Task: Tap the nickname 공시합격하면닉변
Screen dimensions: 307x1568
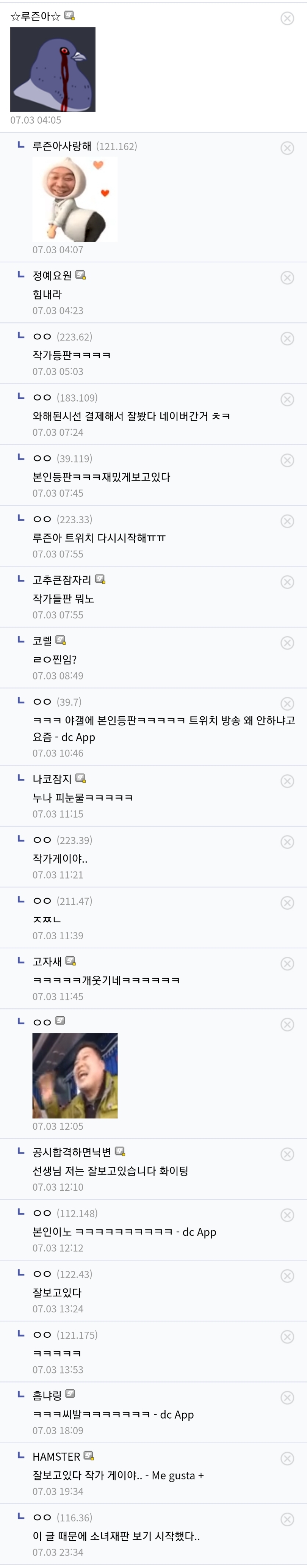Action: click(72, 1152)
